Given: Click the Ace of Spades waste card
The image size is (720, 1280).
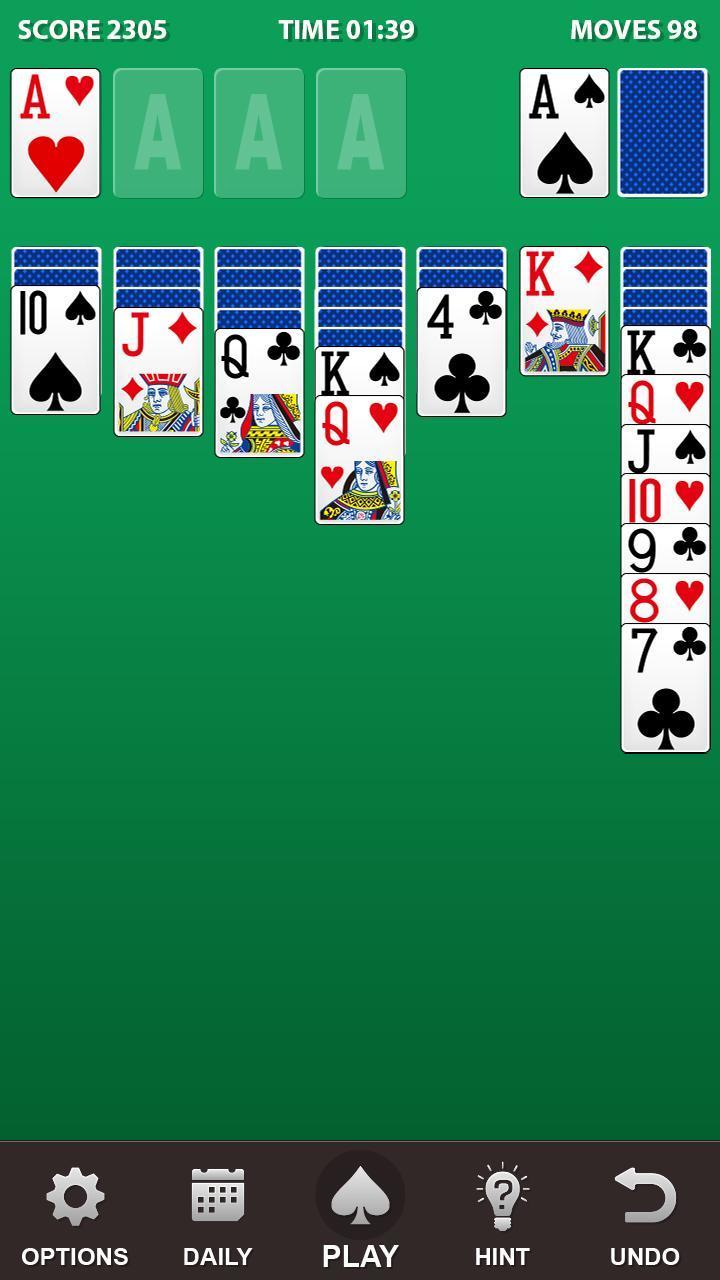Looking at the screenshot, I should [563, 132].
